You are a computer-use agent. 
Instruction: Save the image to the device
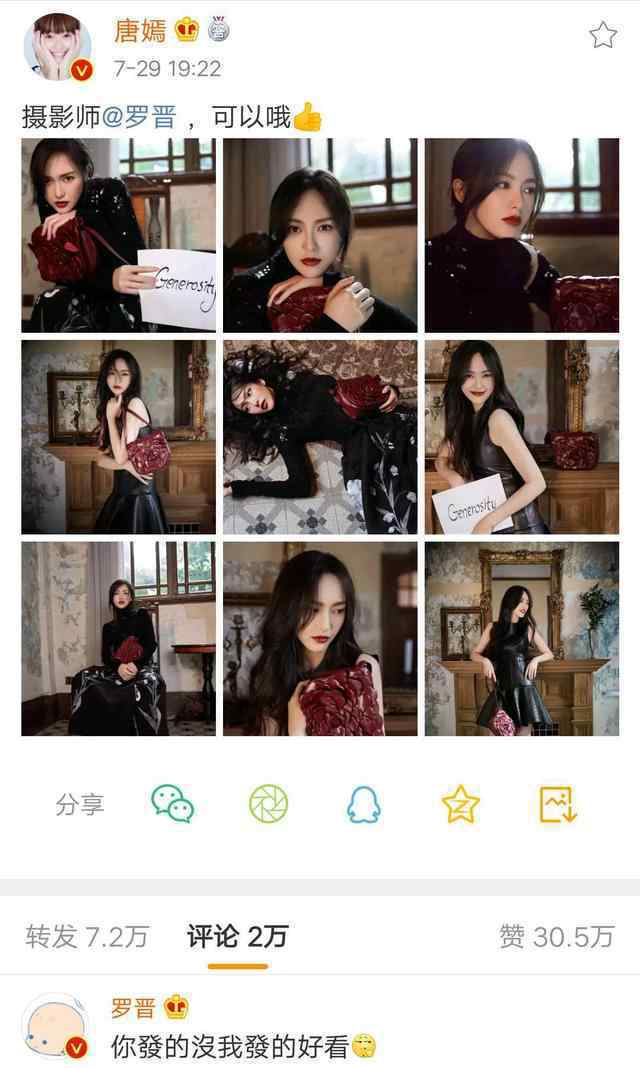pyautogui.click(x=557, y=804)
